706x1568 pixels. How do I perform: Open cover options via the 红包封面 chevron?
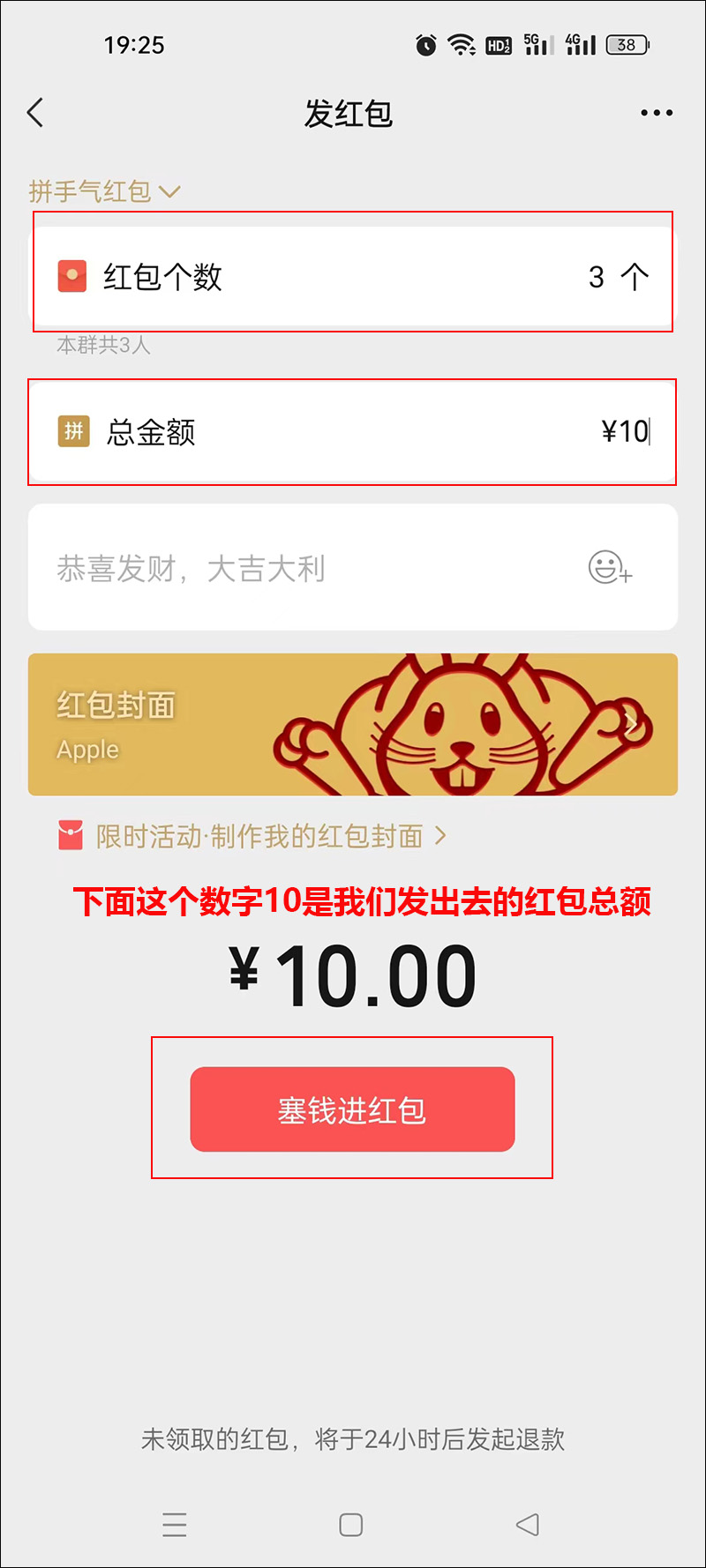[x=634, y=723]
